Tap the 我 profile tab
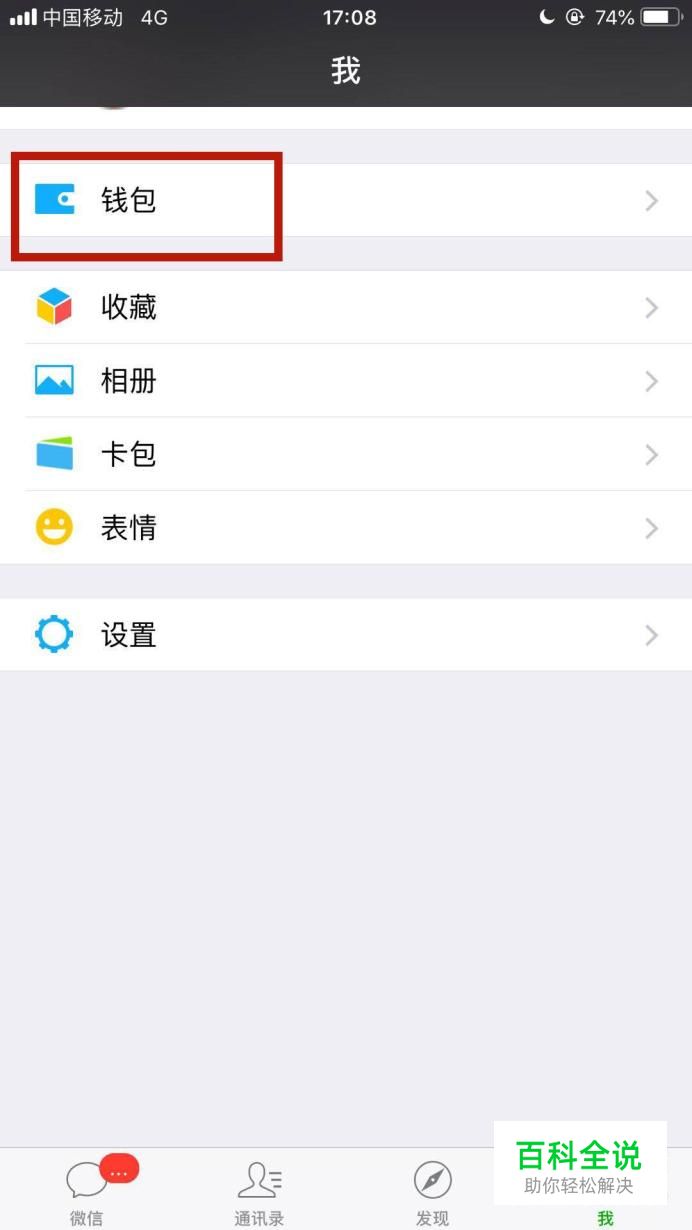This screenshot has width=692, height=1230. tap(605, 1216)
